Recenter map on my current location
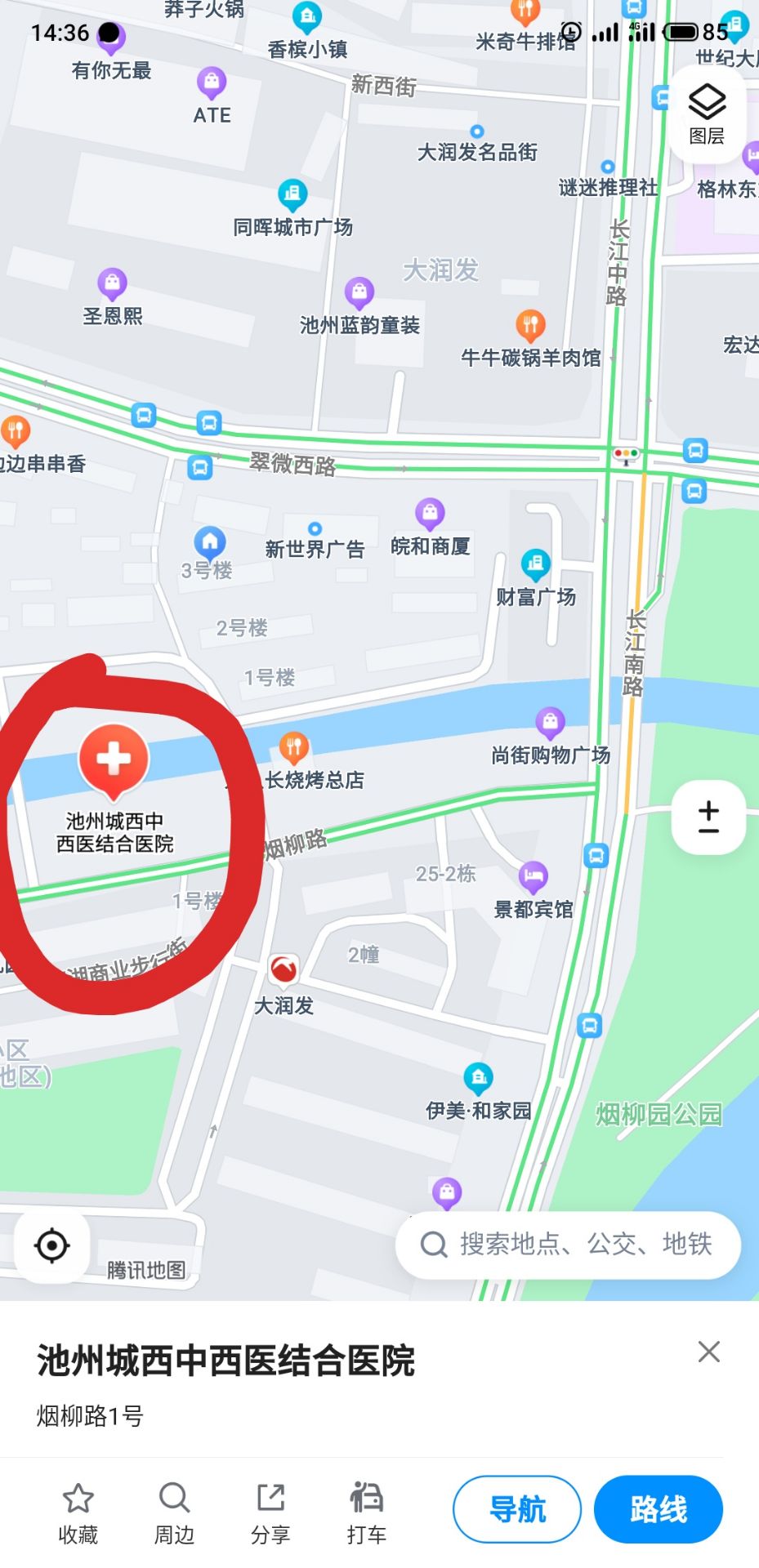The height and width of the screenshot is (1568, 759). (51, 1245)
